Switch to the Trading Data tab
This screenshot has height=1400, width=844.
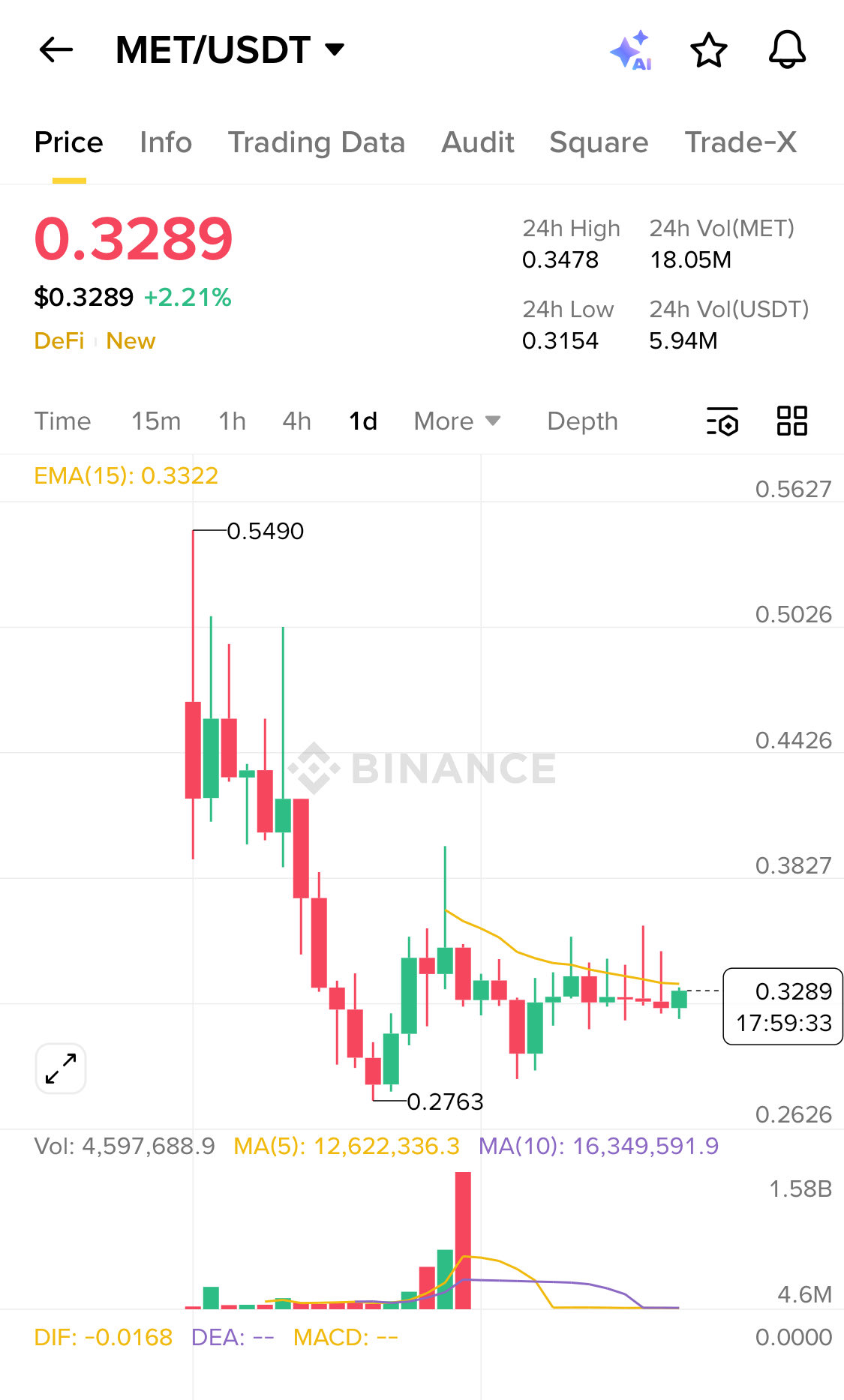[316, 142]
